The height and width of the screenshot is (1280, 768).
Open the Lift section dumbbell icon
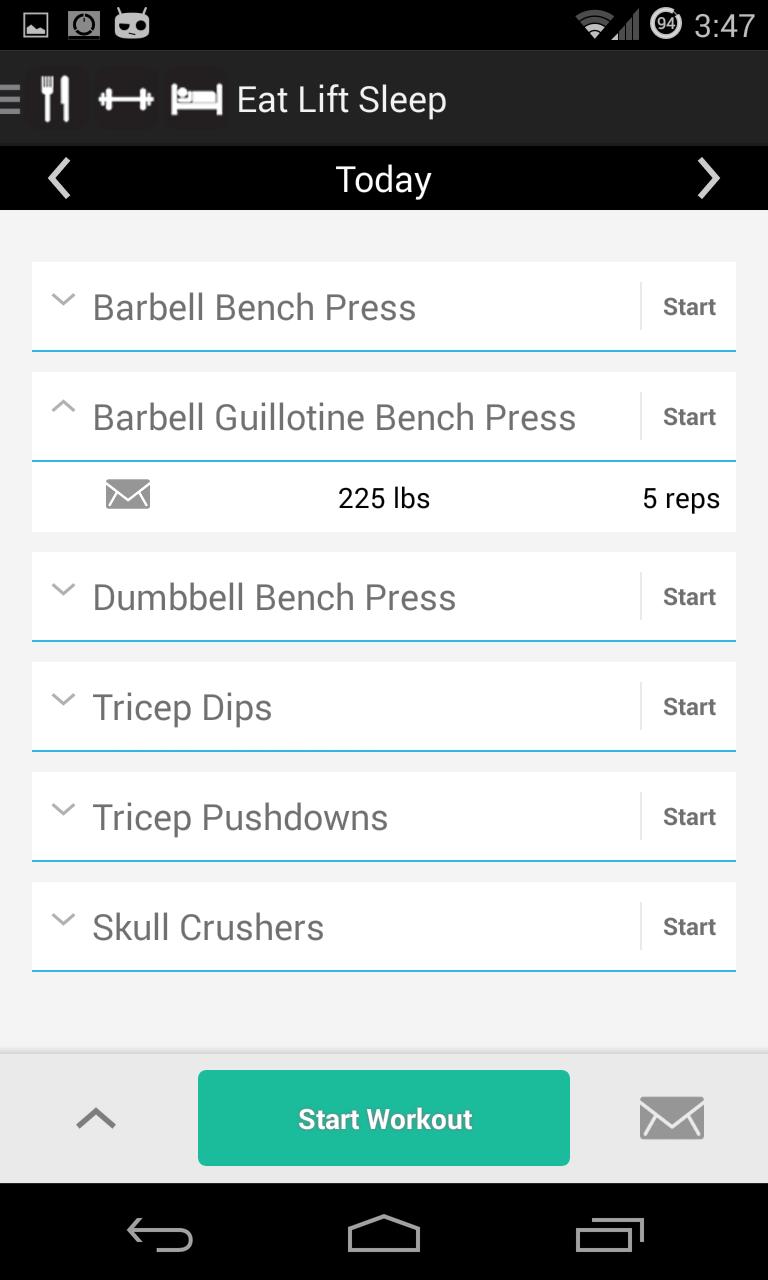125,99
